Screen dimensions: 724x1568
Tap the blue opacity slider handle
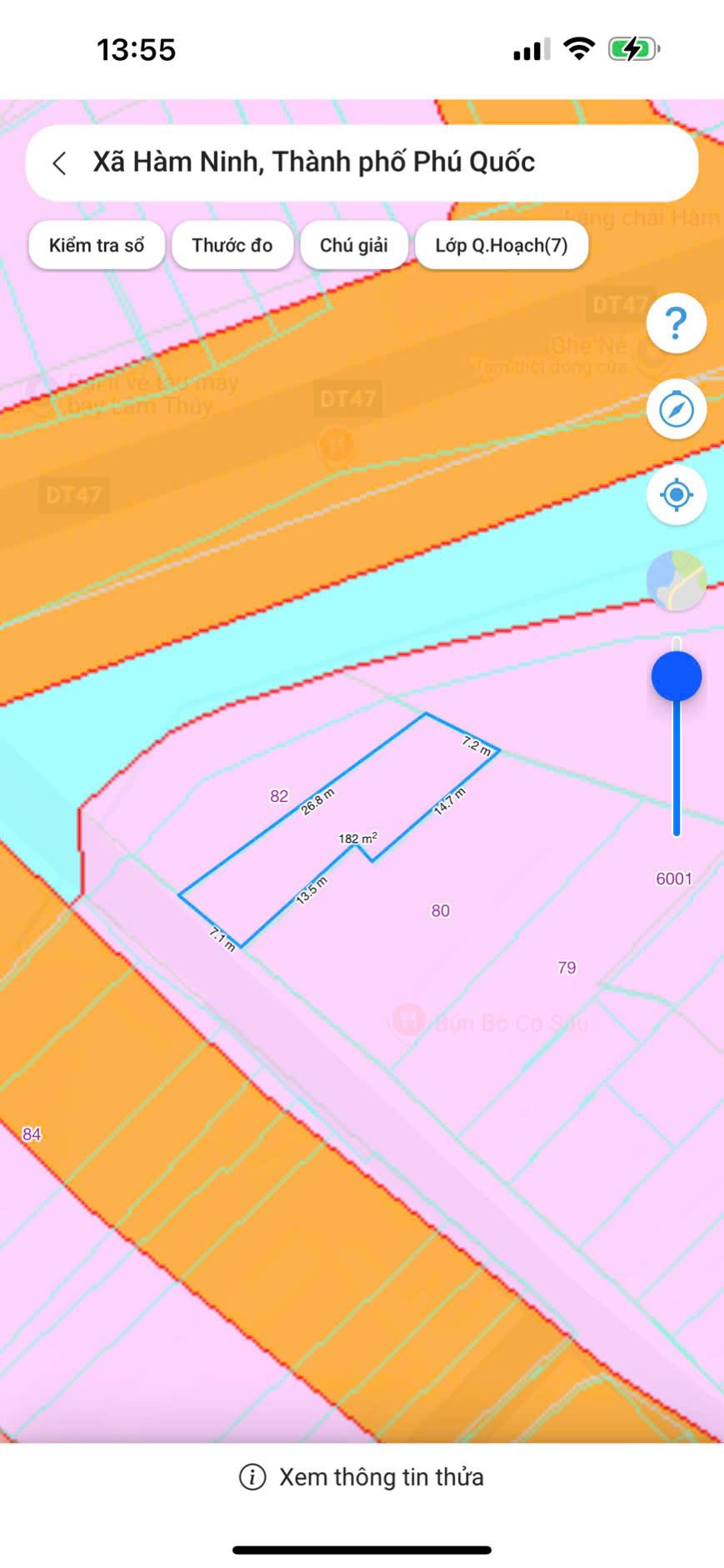click(x=676, y=676)
